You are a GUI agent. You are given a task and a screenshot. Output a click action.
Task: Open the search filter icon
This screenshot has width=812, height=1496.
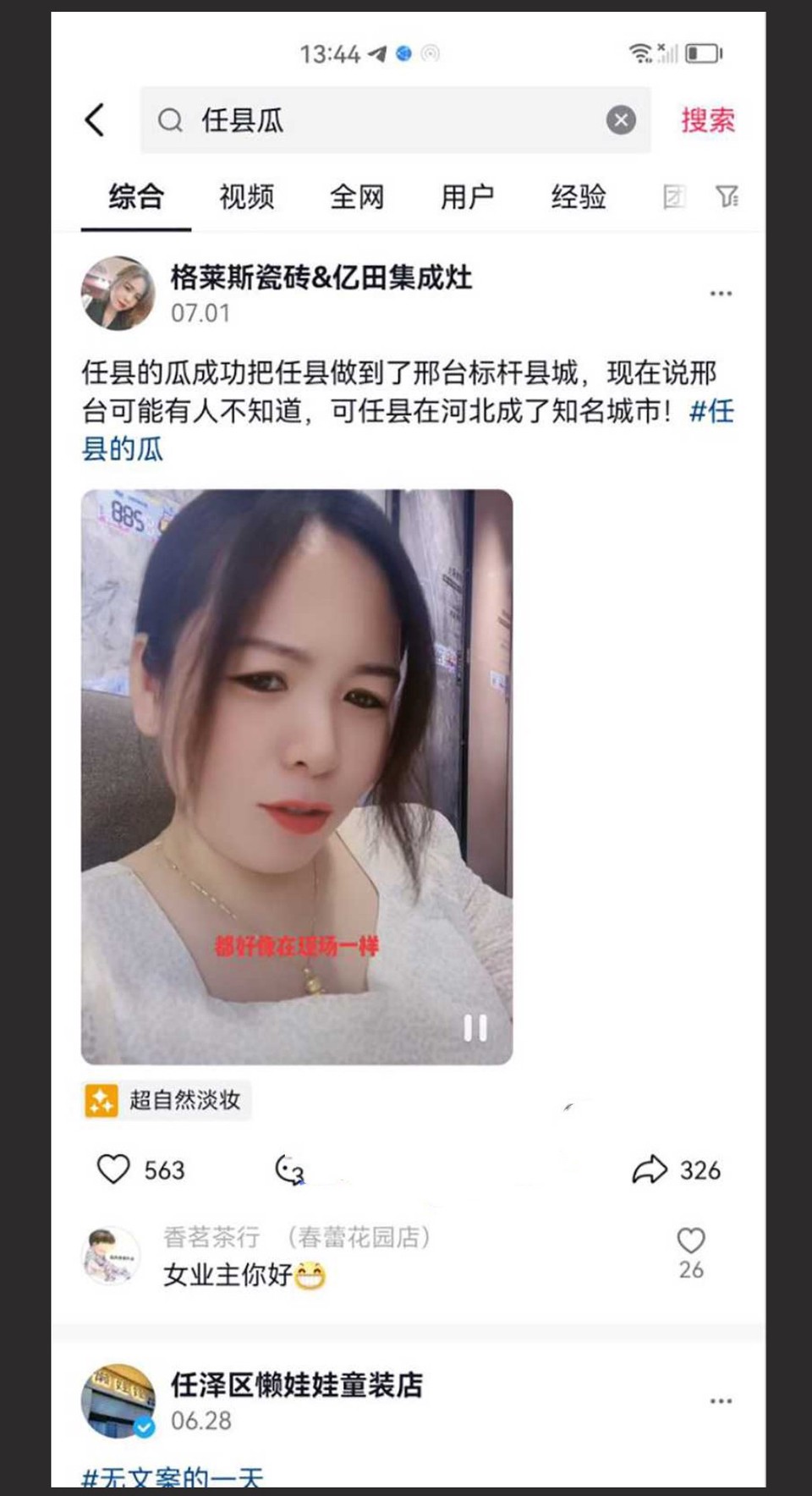727,197
